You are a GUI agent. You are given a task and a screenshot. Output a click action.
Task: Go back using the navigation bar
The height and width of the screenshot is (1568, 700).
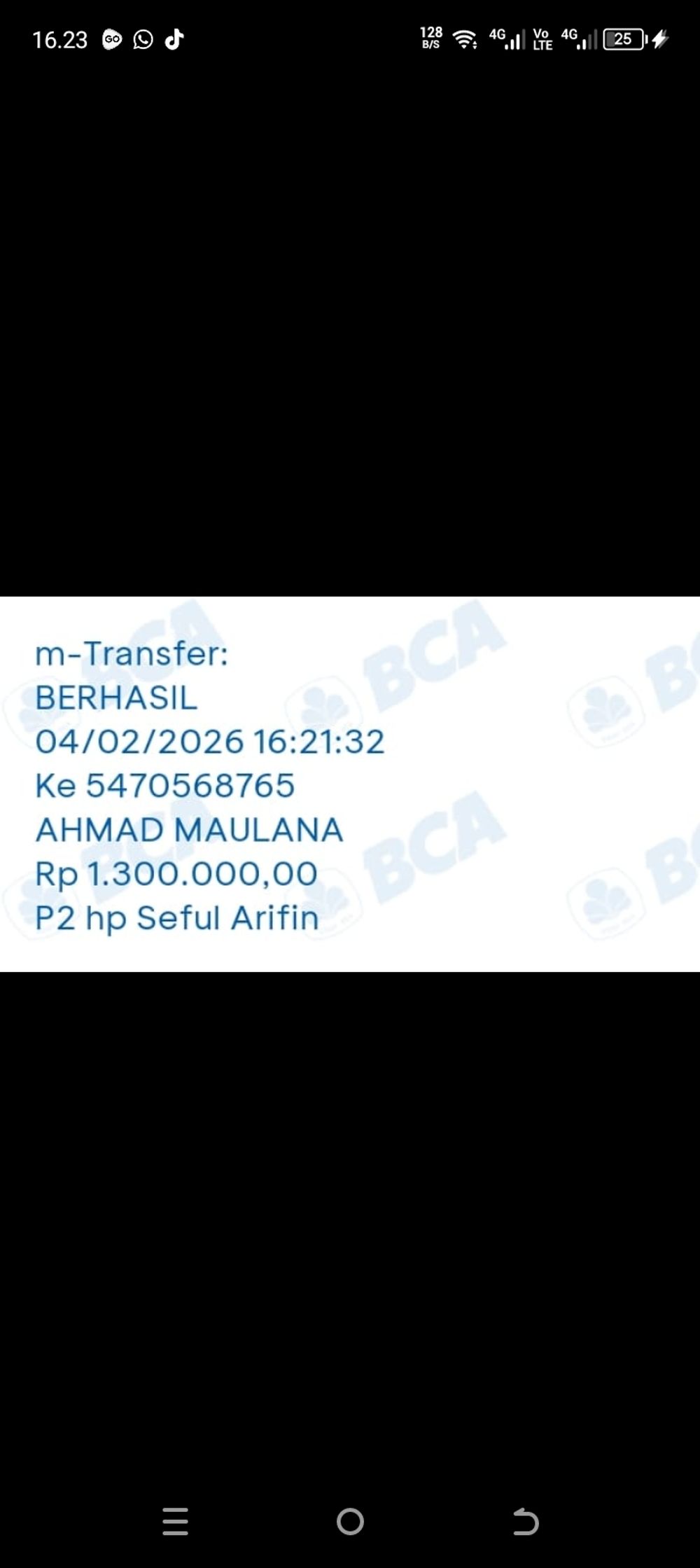tap(526, 1521)
